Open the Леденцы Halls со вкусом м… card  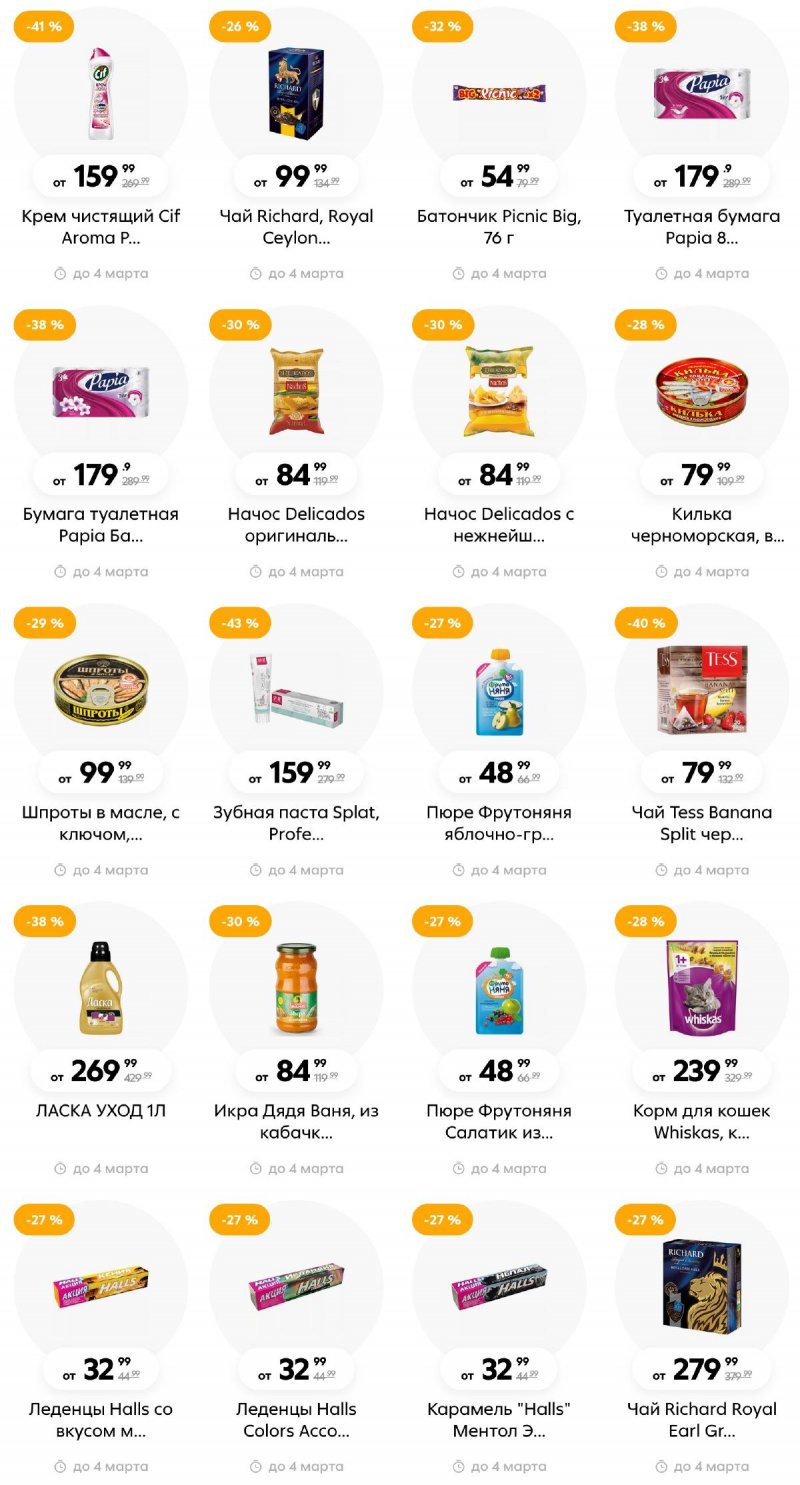pyautogui.click(x=100, y=1286)
